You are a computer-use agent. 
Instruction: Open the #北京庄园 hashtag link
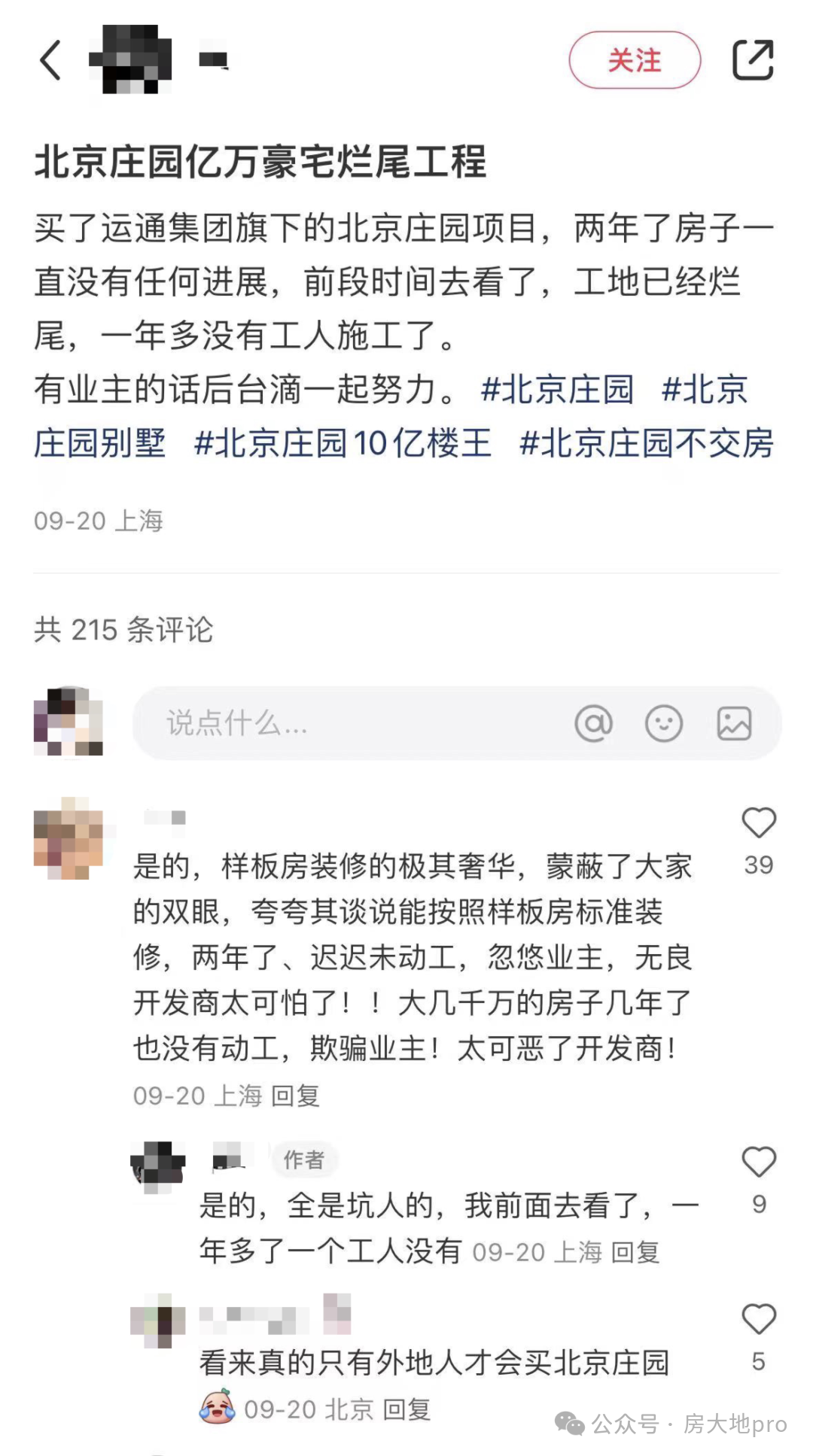click(557, 390)
